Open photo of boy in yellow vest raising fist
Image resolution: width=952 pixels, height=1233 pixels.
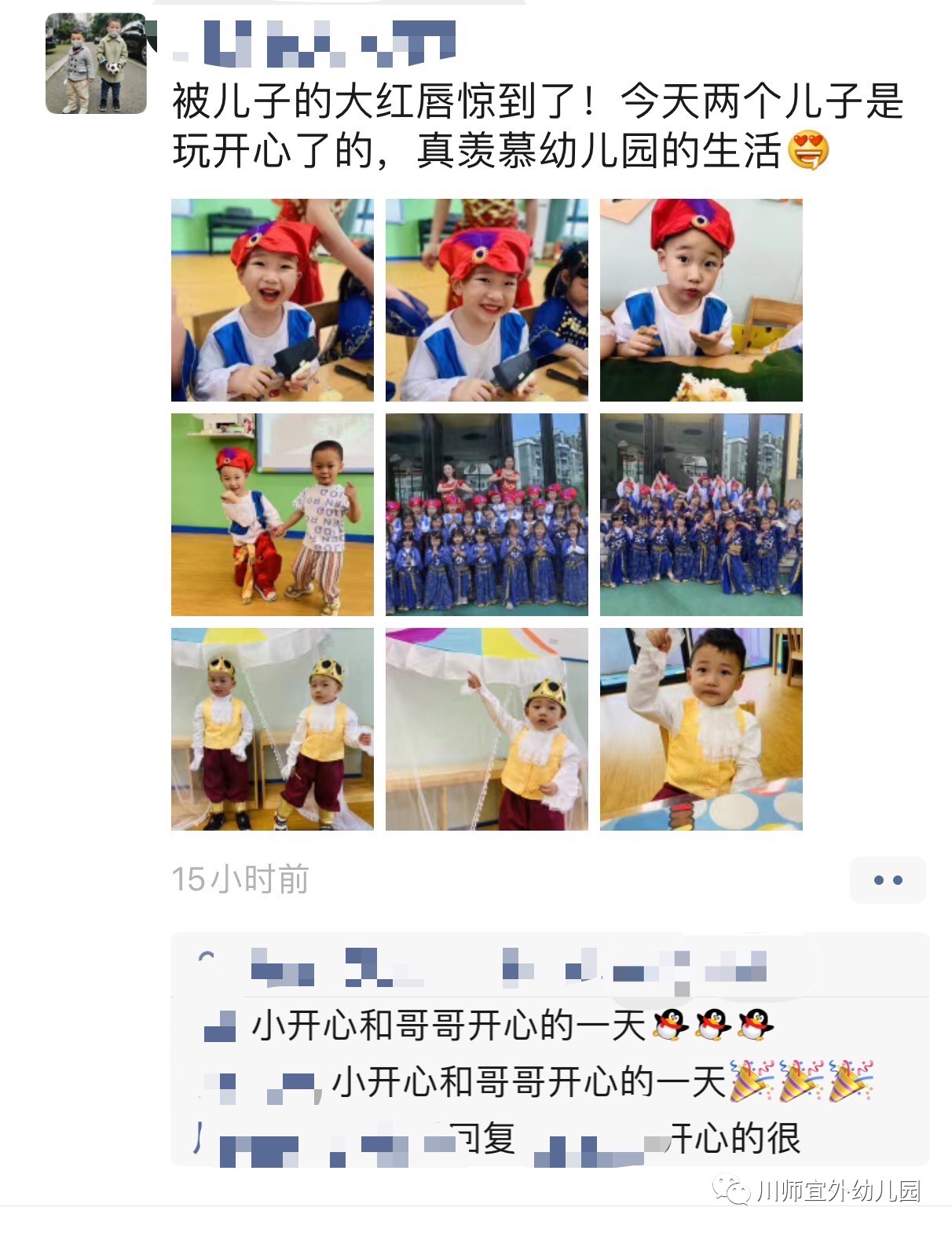(x=701, y=728)
